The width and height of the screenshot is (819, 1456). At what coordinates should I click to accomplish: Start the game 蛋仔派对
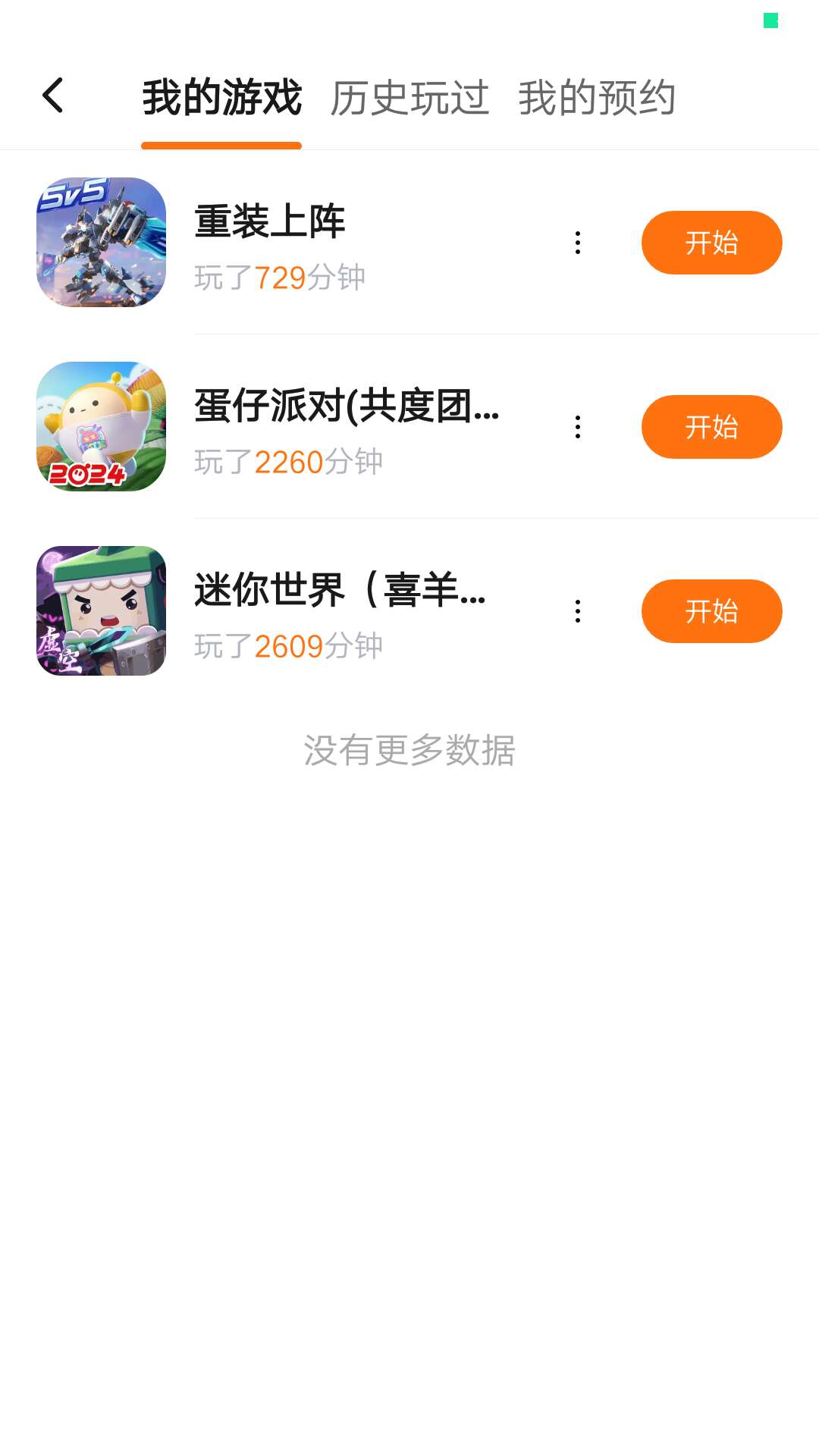pyautogui.click(x=711, y=427)
